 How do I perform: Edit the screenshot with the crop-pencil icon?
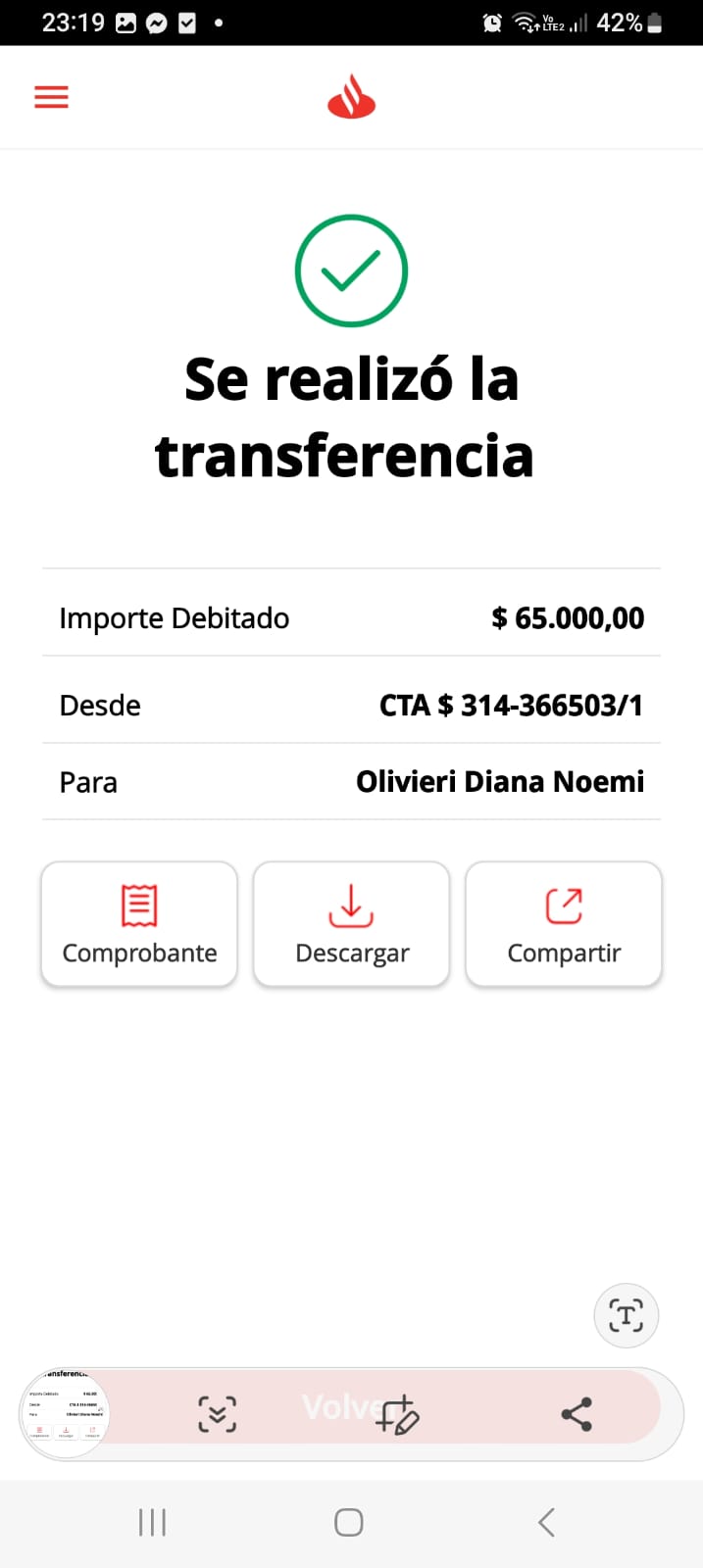tap(398, 1414)
